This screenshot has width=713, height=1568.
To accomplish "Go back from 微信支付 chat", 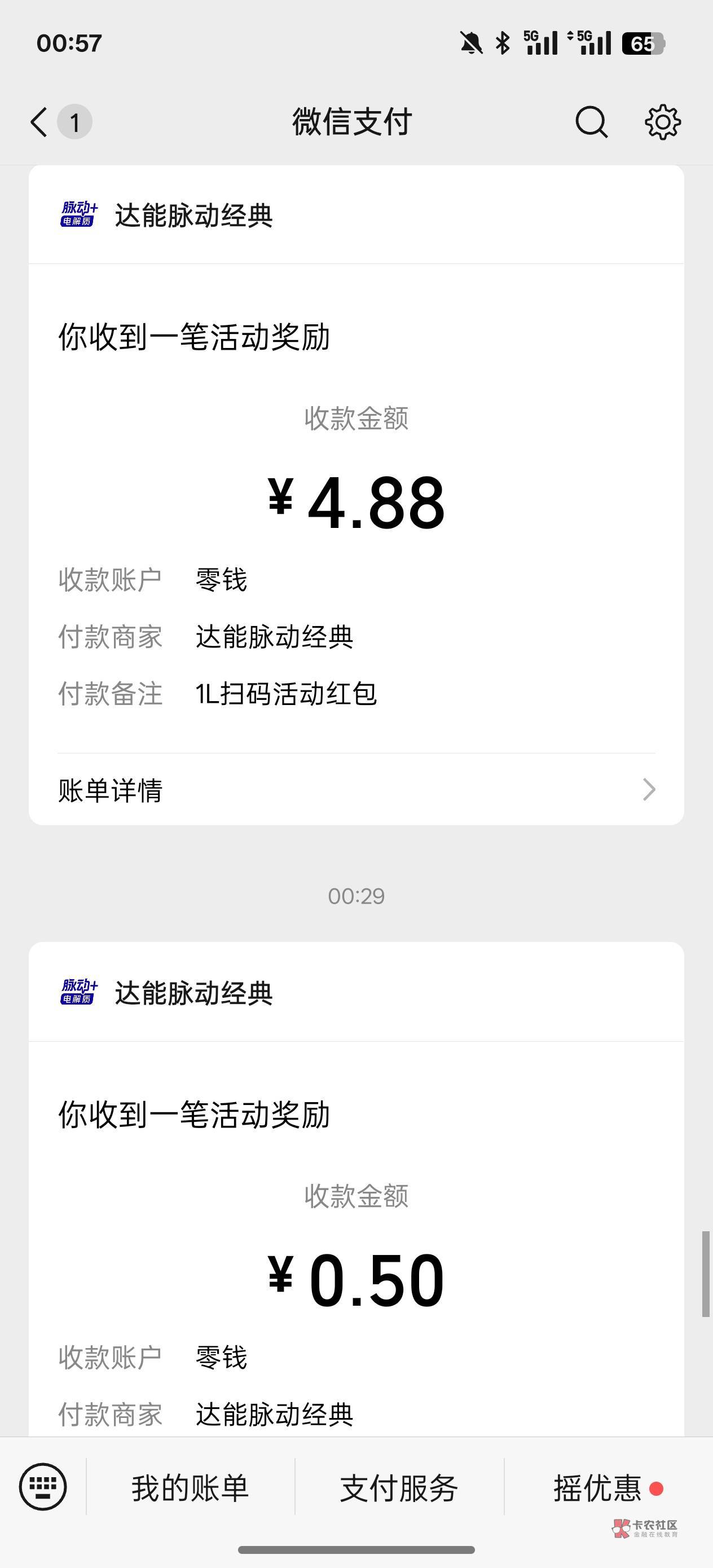I will coord(39,122).
